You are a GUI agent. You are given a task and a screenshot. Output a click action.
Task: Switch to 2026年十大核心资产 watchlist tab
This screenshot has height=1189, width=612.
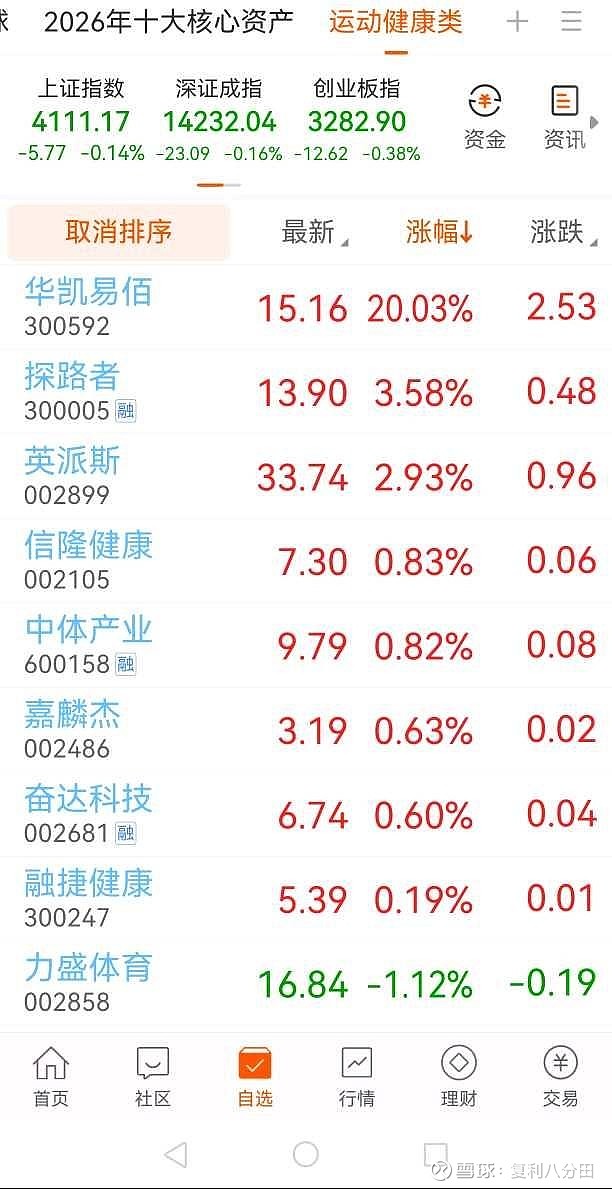(168, 22)
